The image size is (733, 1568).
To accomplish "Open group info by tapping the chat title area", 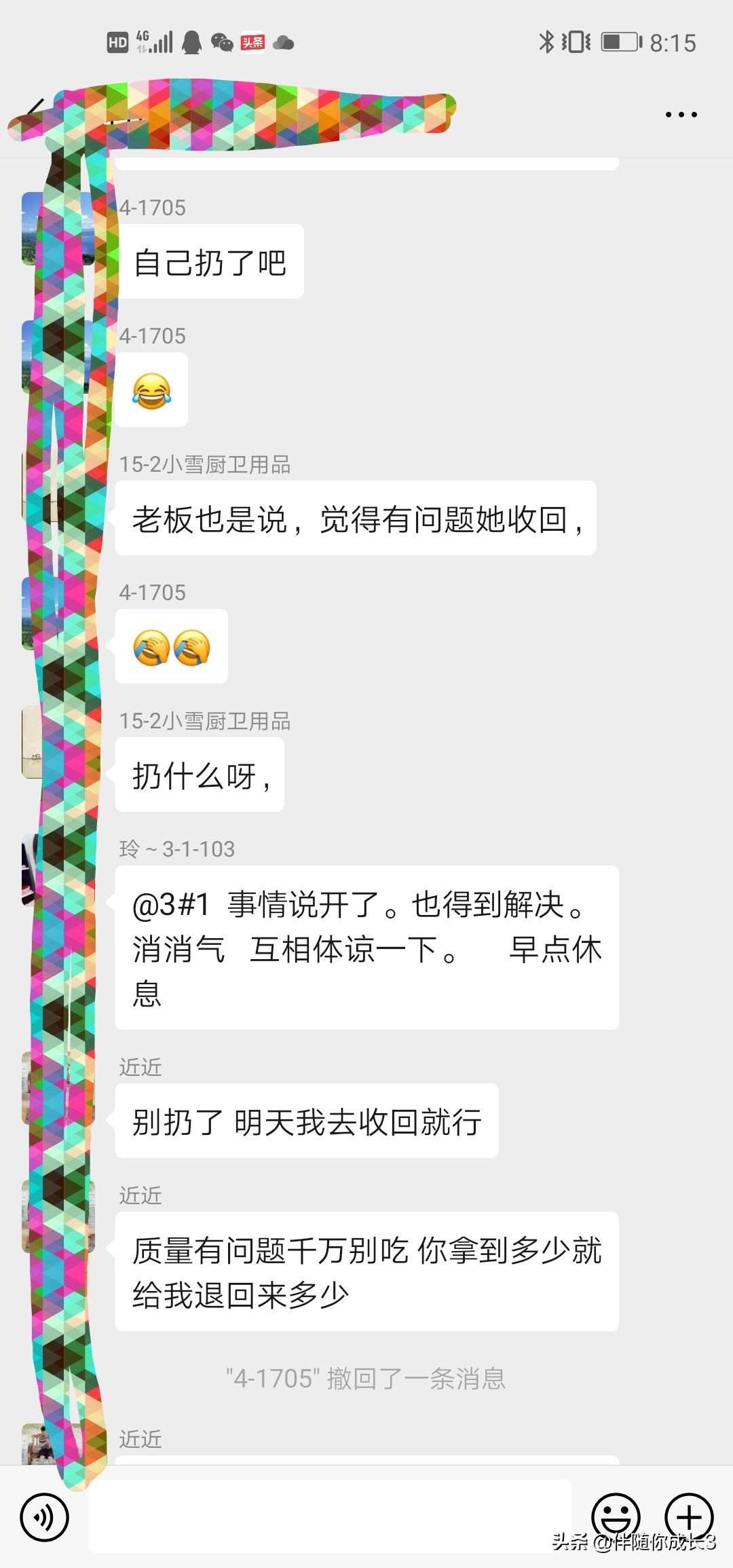I will [271, 114].
